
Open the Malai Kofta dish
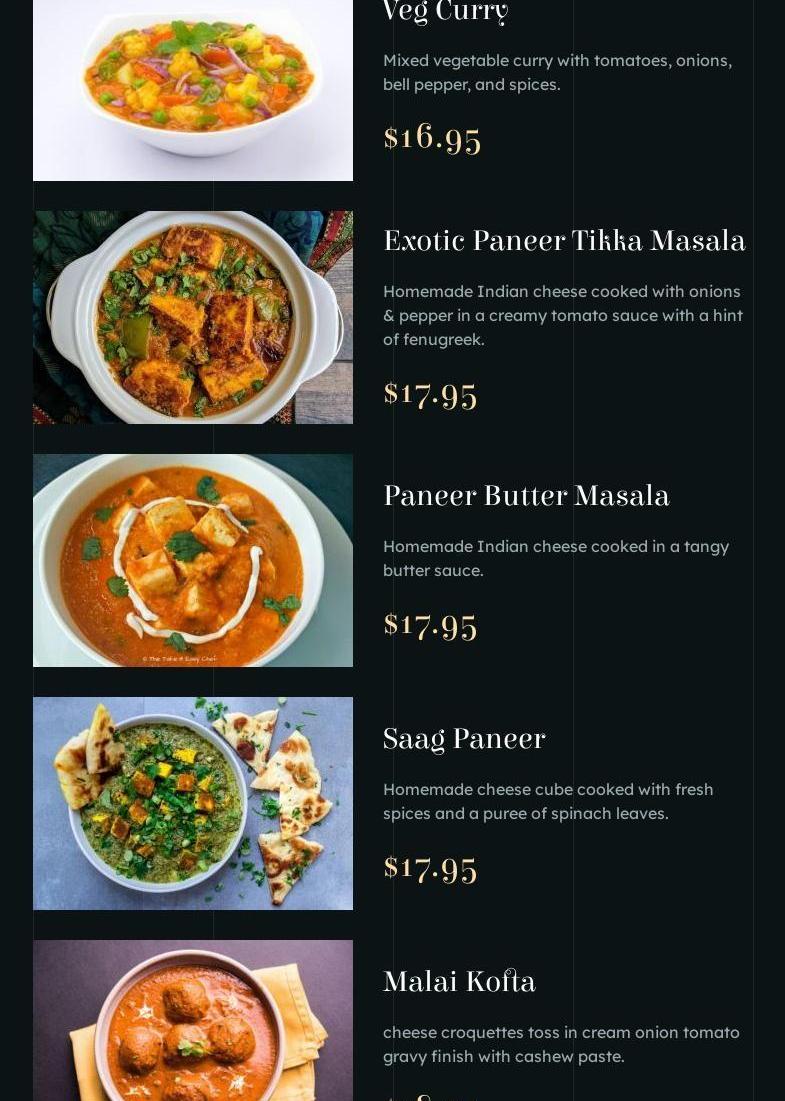tap(459, 982)
